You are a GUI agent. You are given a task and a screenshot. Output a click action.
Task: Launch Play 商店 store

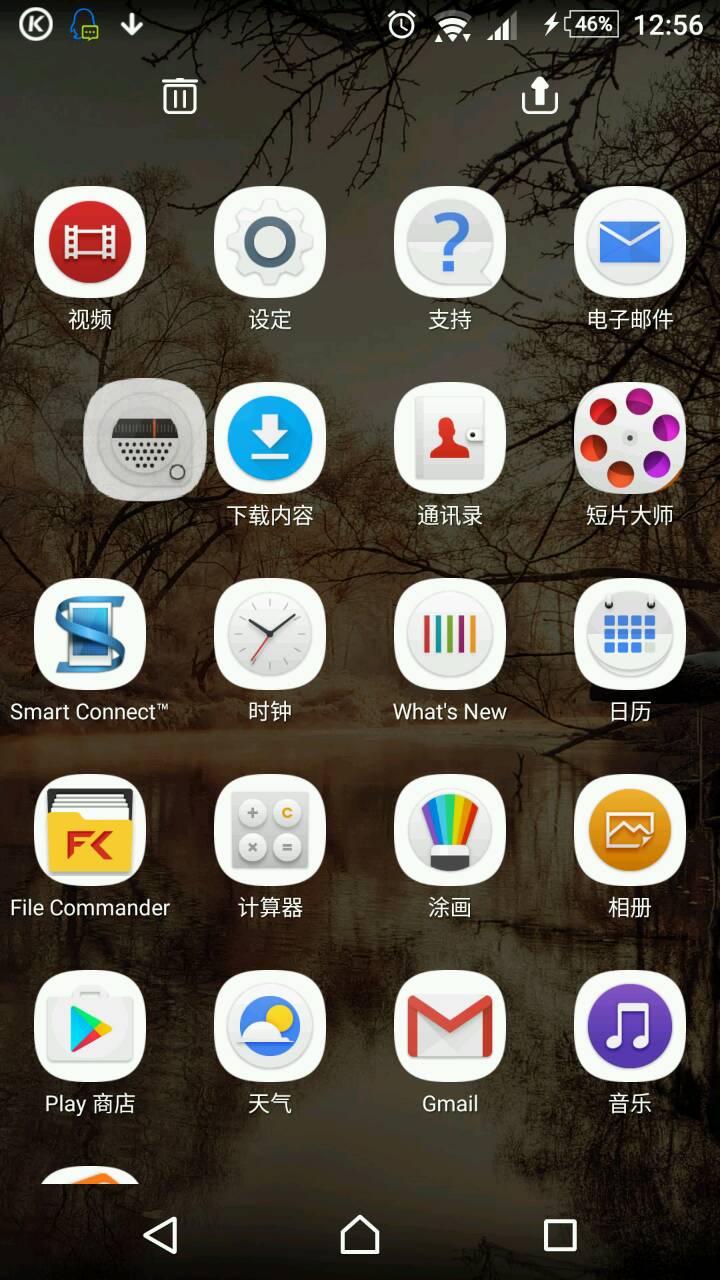pos(90,1026)
